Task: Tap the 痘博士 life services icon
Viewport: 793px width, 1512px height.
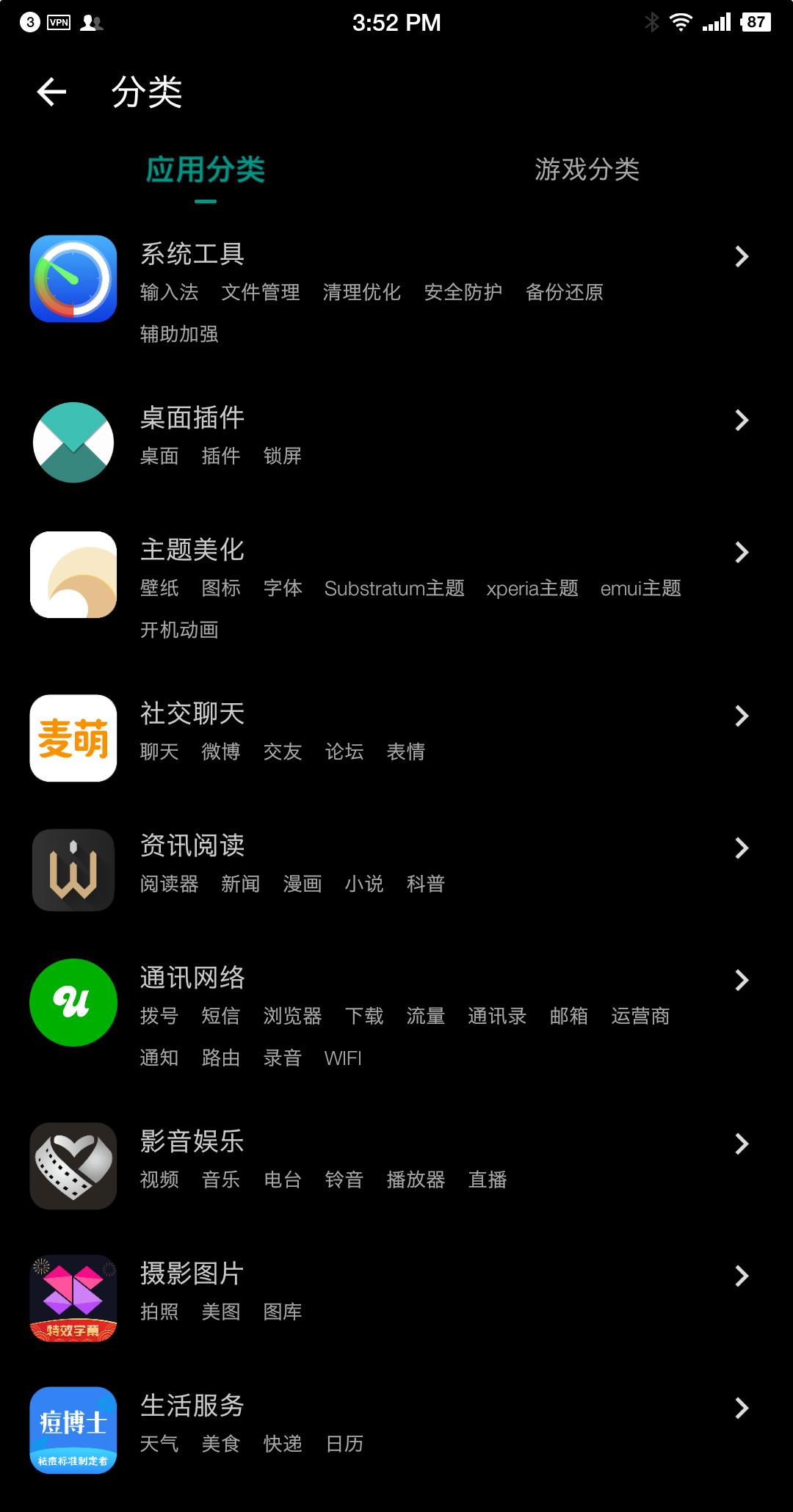Action: tap(72, 1431)
